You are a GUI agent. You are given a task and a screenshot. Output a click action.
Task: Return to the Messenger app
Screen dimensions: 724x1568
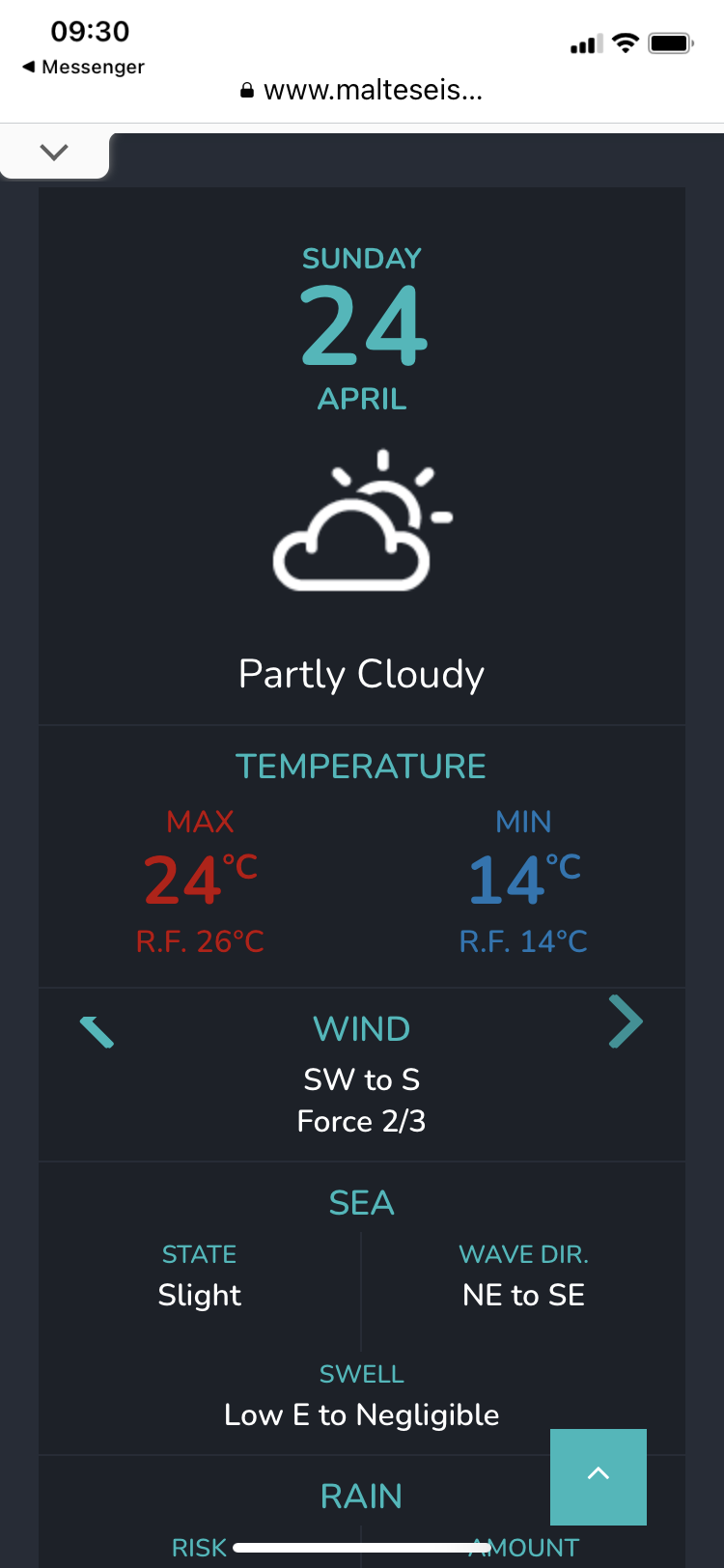pyautogui.click(x=83, y=67)
